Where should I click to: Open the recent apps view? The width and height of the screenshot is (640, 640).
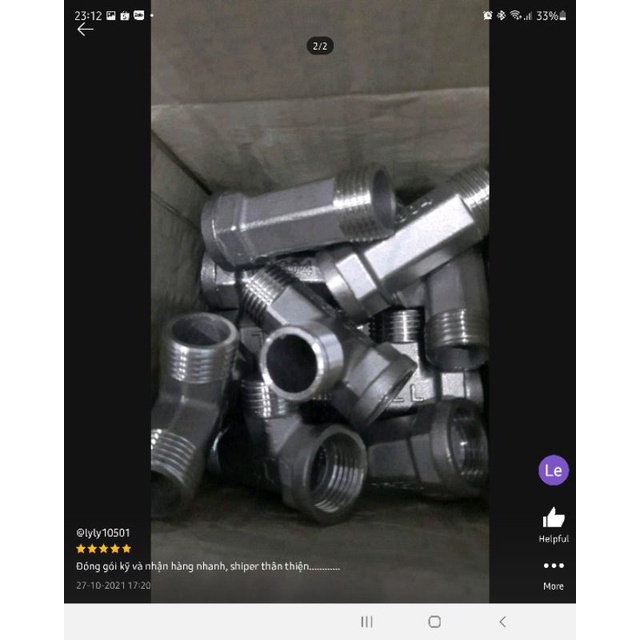point(366,621)
